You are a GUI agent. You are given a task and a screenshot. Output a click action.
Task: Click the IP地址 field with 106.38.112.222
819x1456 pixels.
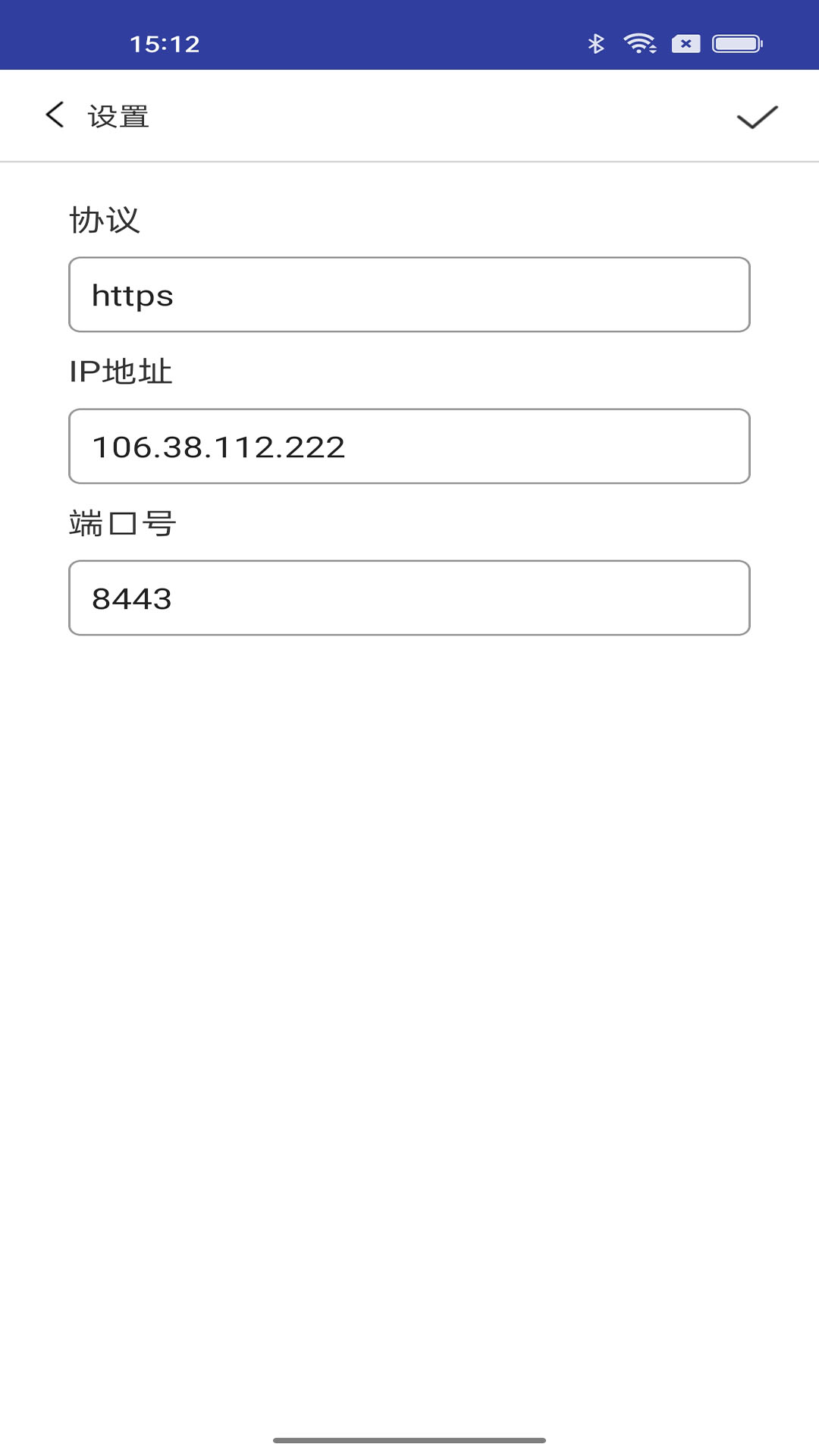(409, 447)
